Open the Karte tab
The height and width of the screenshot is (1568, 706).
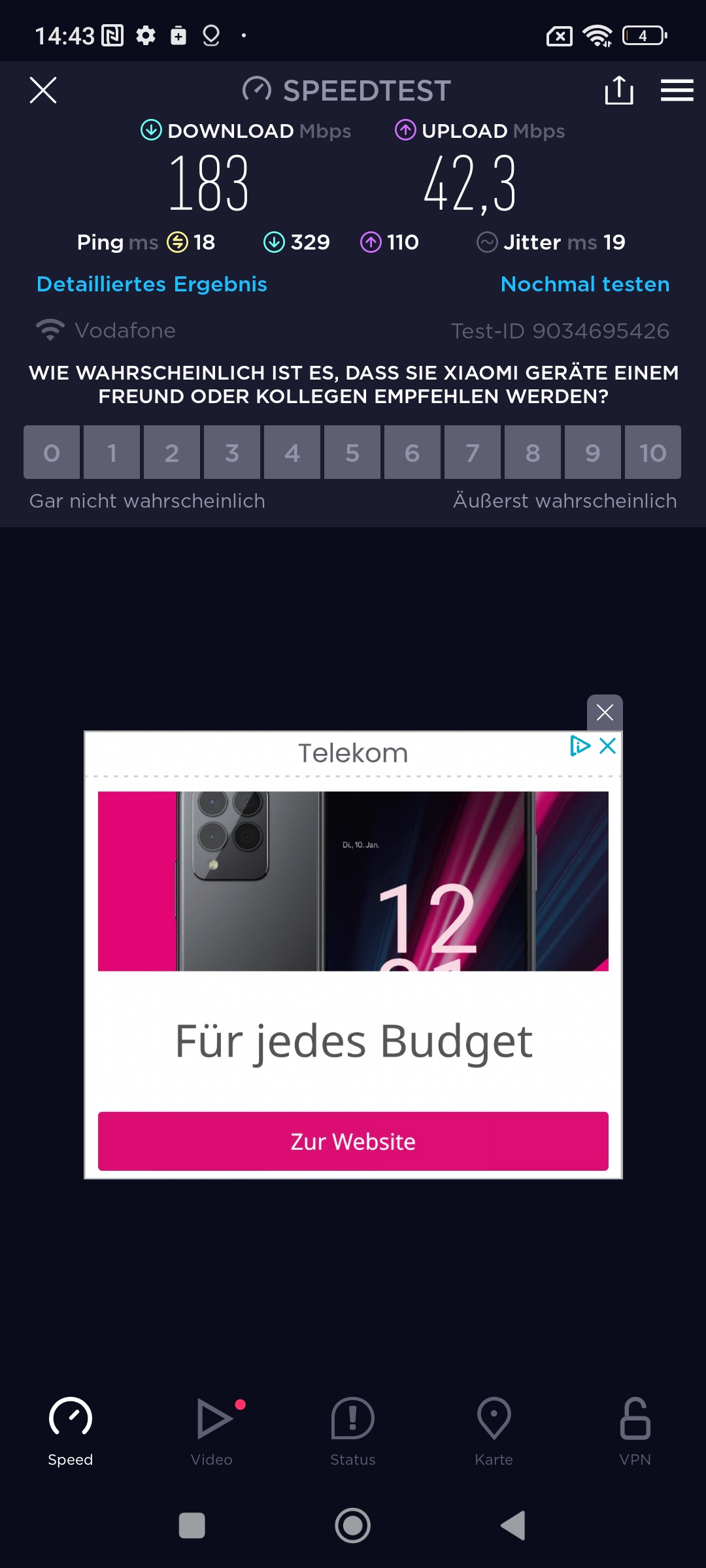tap(494, 1431)
